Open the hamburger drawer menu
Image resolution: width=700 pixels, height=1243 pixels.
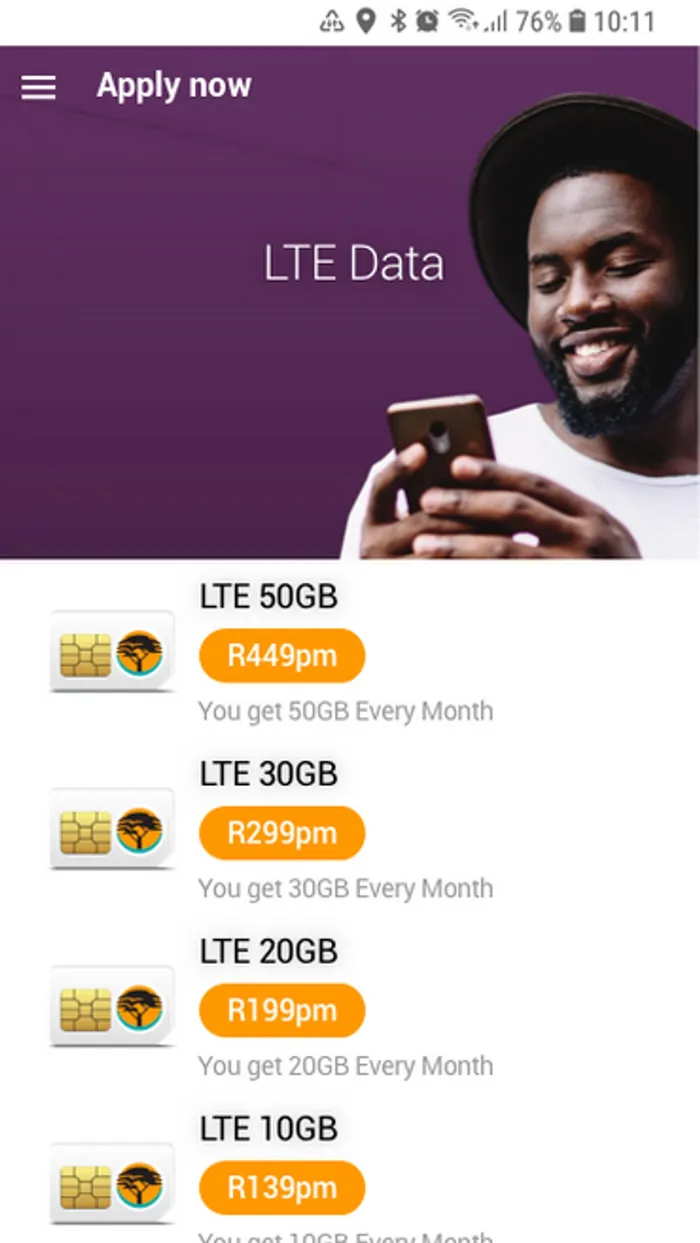click(39, 87)
